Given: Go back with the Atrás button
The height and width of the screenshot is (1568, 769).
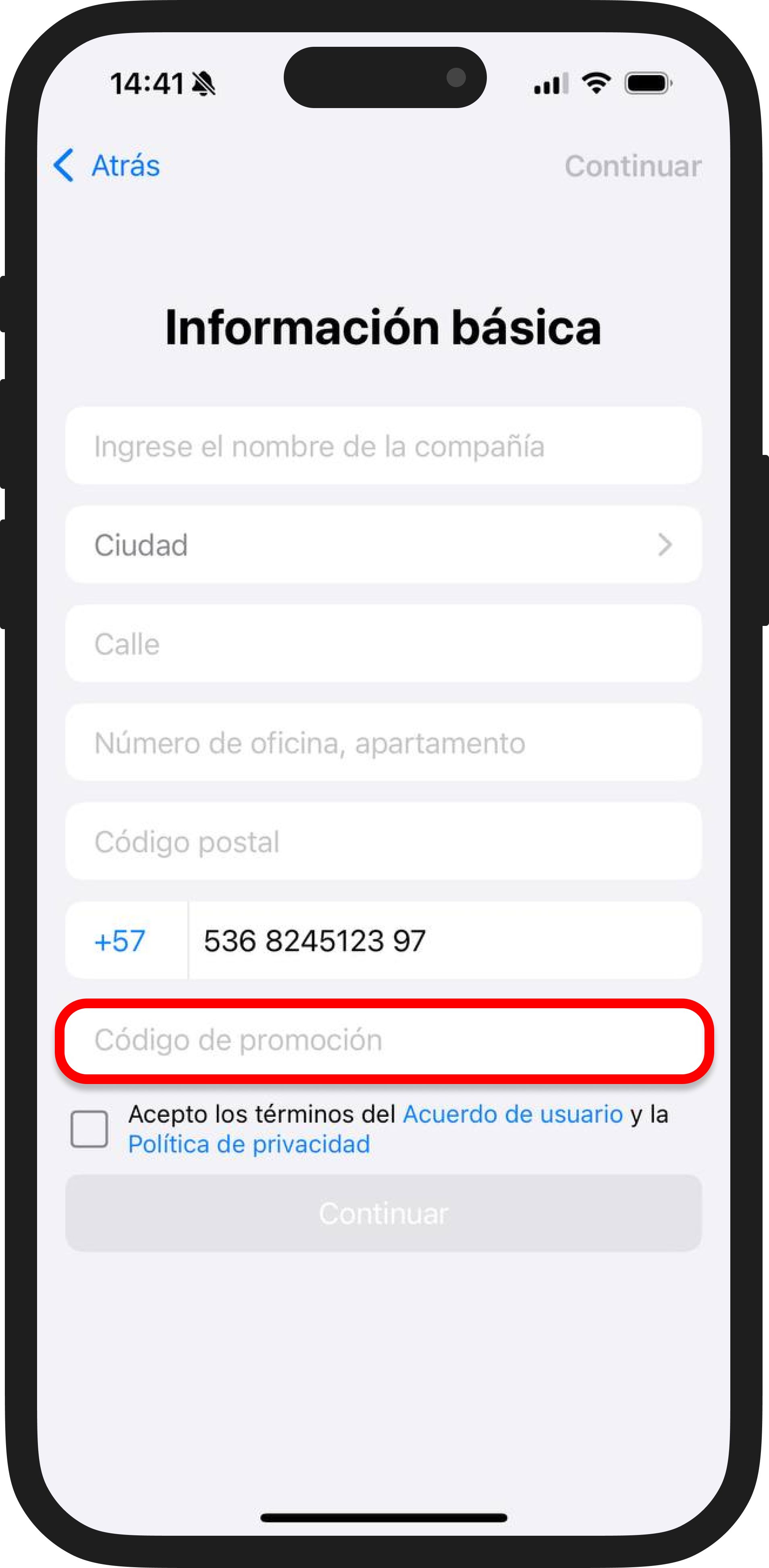Looking at the screenshot, I should click(x=107, y=166).
